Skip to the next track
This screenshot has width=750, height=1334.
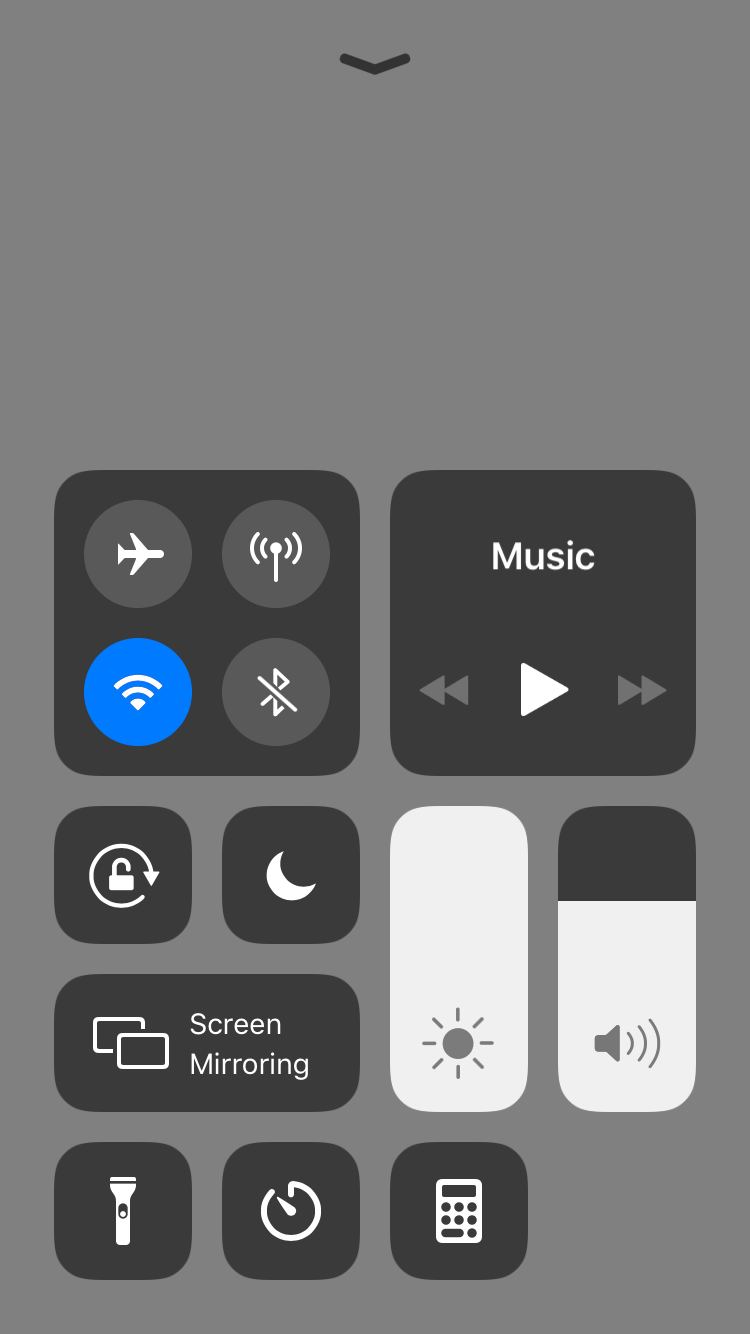click(642, 690)
